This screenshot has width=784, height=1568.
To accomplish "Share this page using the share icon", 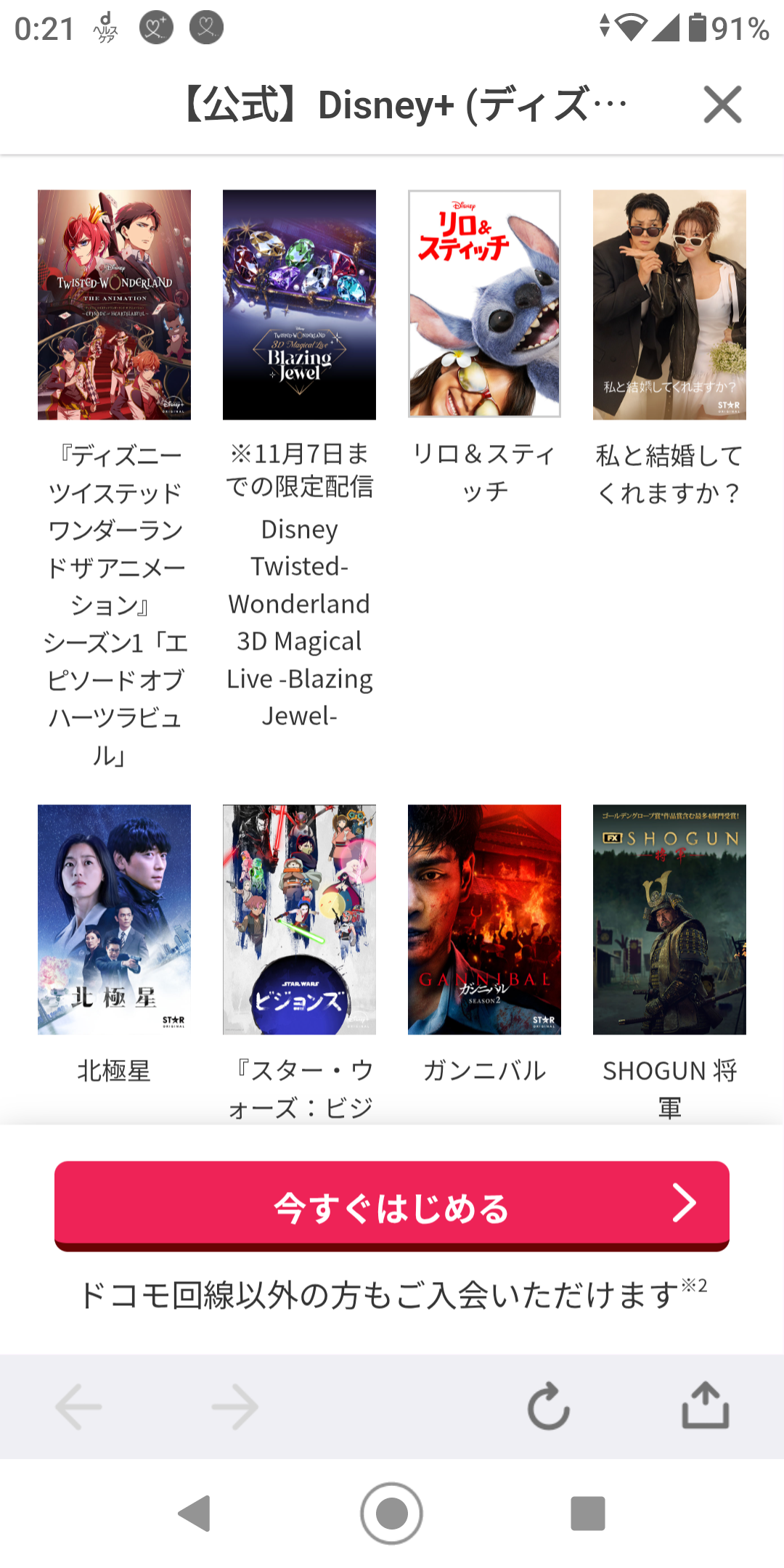I will 705,1406.
